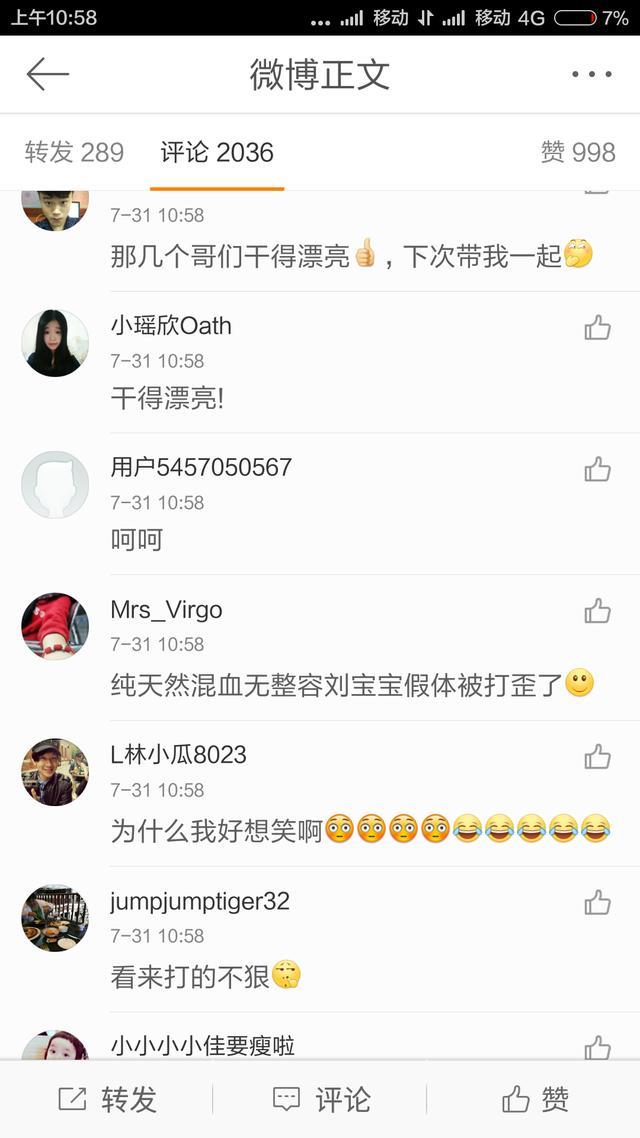The width and height of the screenshot is (640, 1138).
Task: Tap the 转发 repost button at bottom
Action: point(108,1100)
